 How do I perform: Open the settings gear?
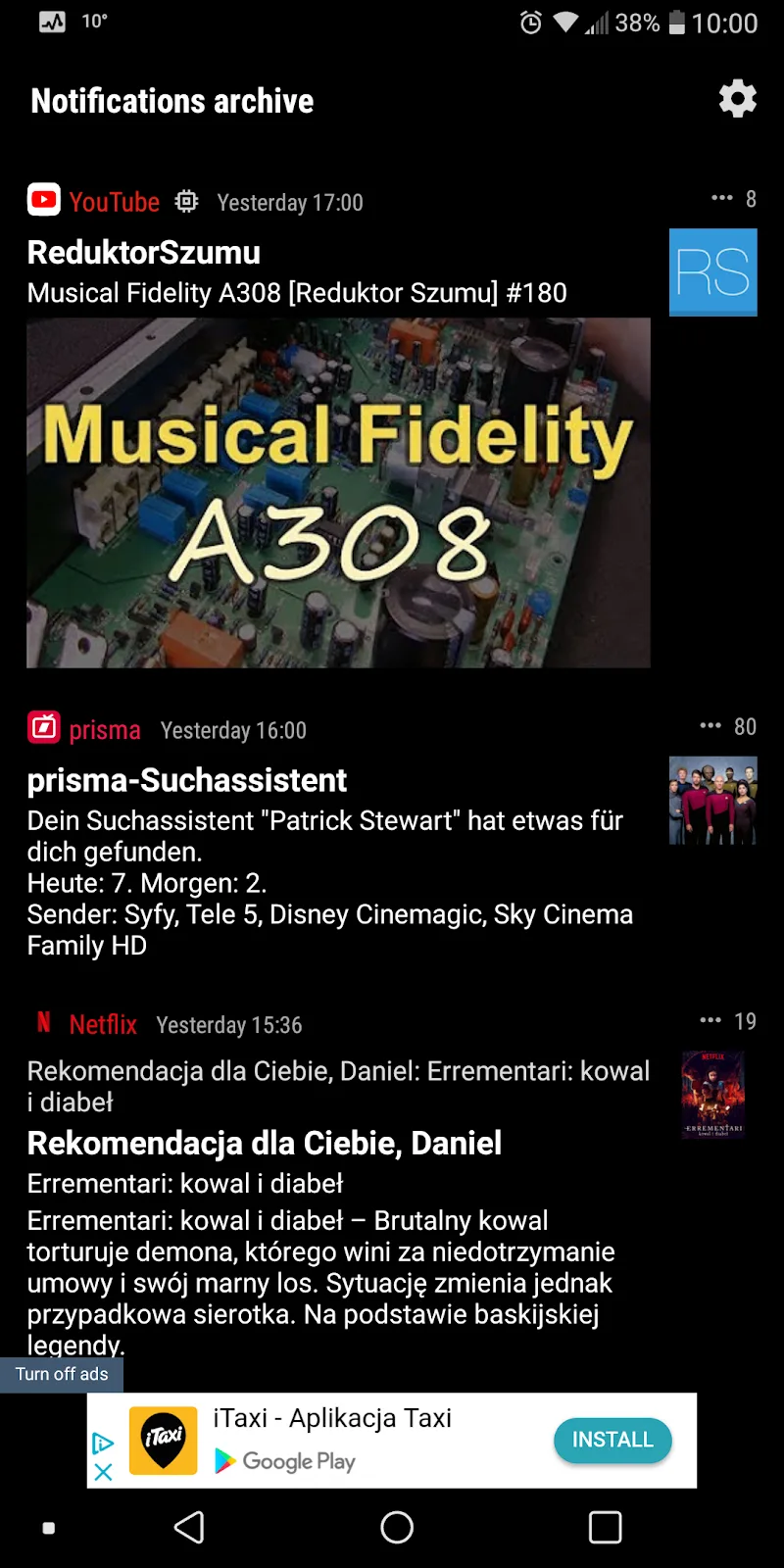pyautogui.click(x=737, y=99)
